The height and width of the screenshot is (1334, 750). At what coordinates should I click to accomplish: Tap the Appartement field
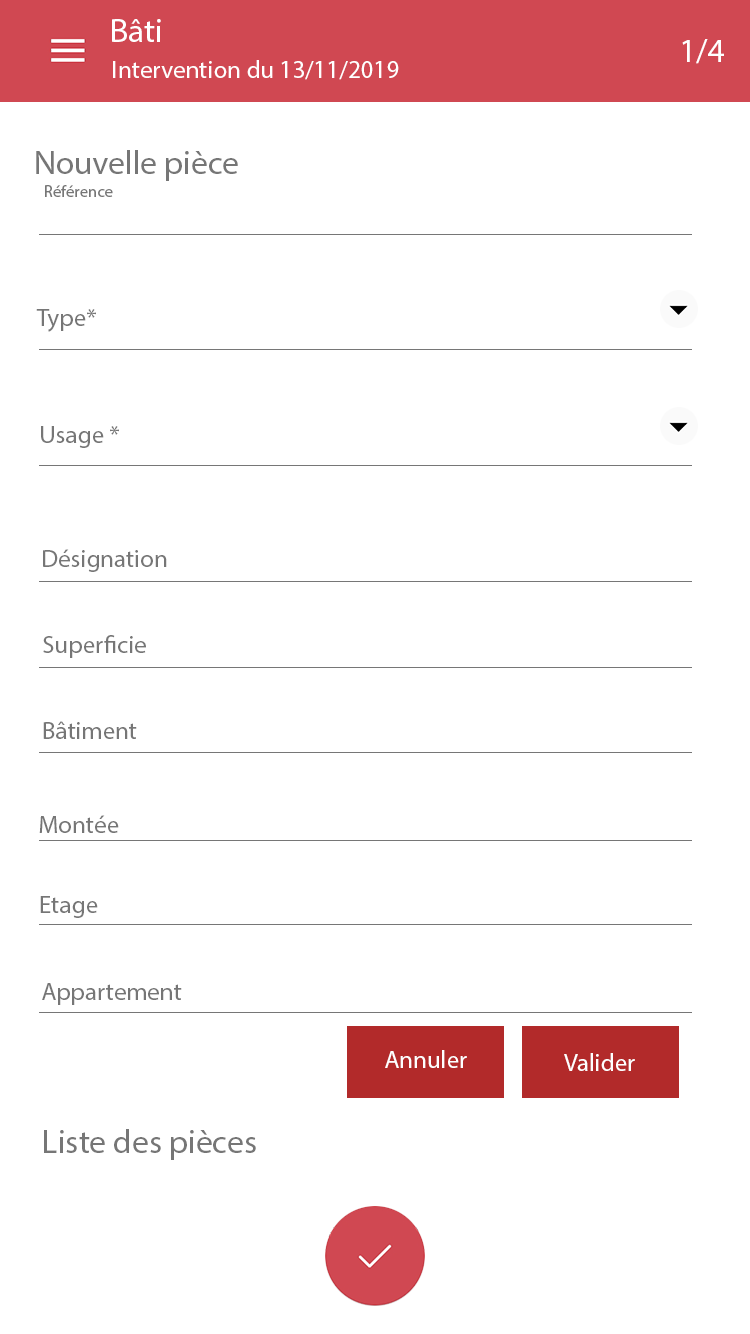coord(365,993)
